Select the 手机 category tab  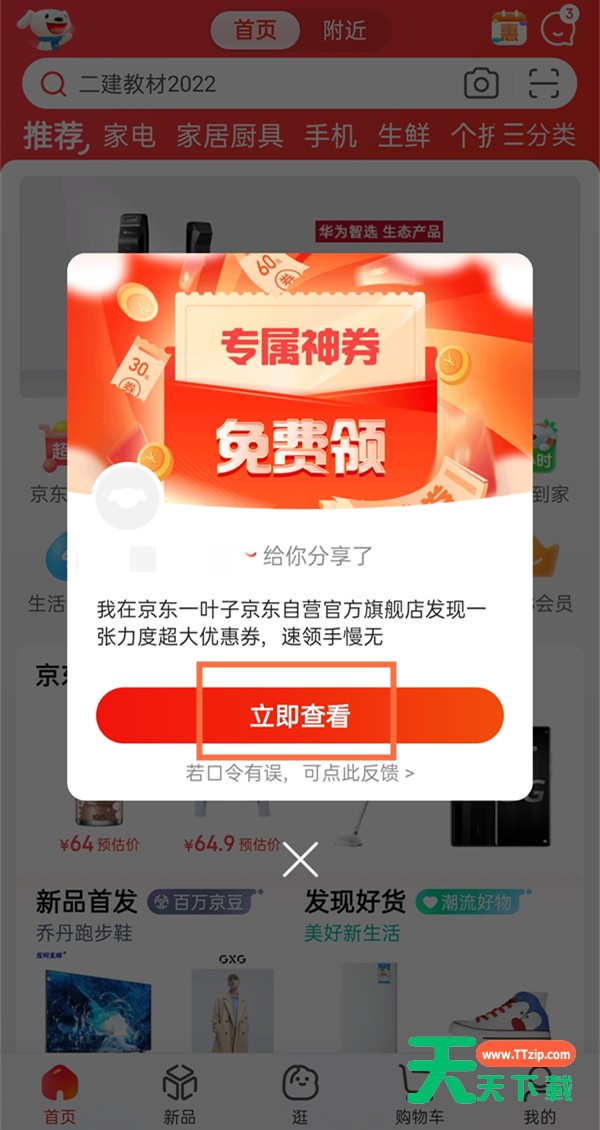coord(330,135)
